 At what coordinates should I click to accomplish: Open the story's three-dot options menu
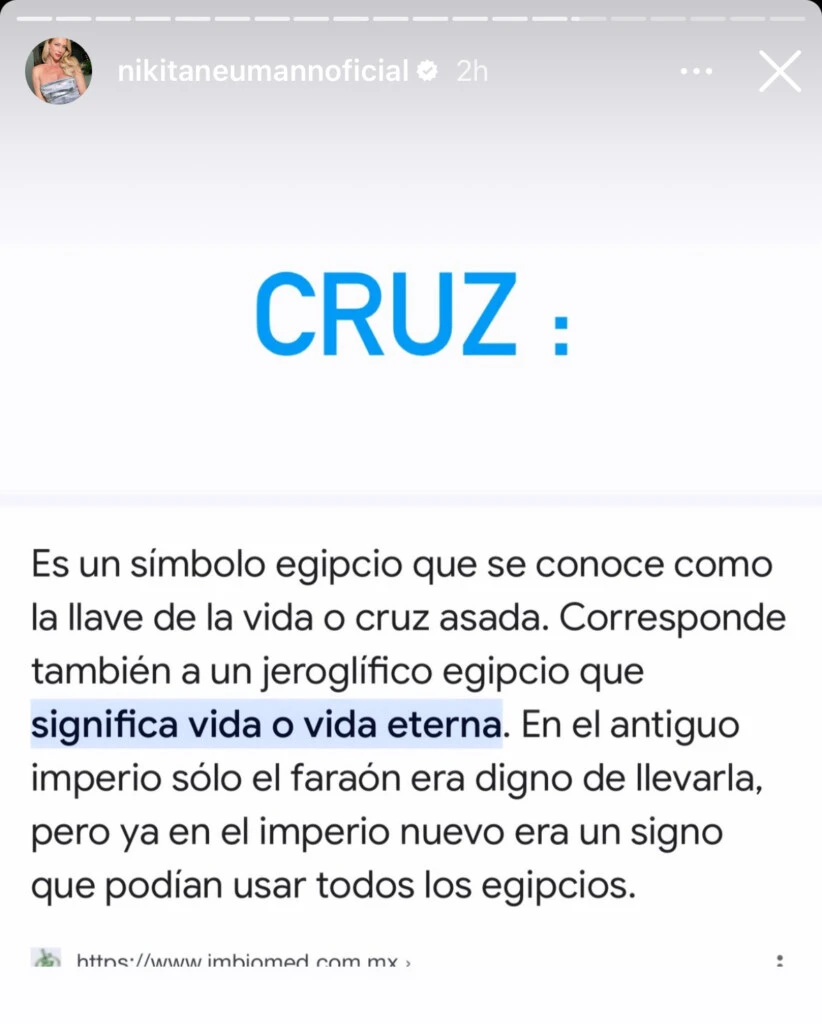click(x=696, y=72)
